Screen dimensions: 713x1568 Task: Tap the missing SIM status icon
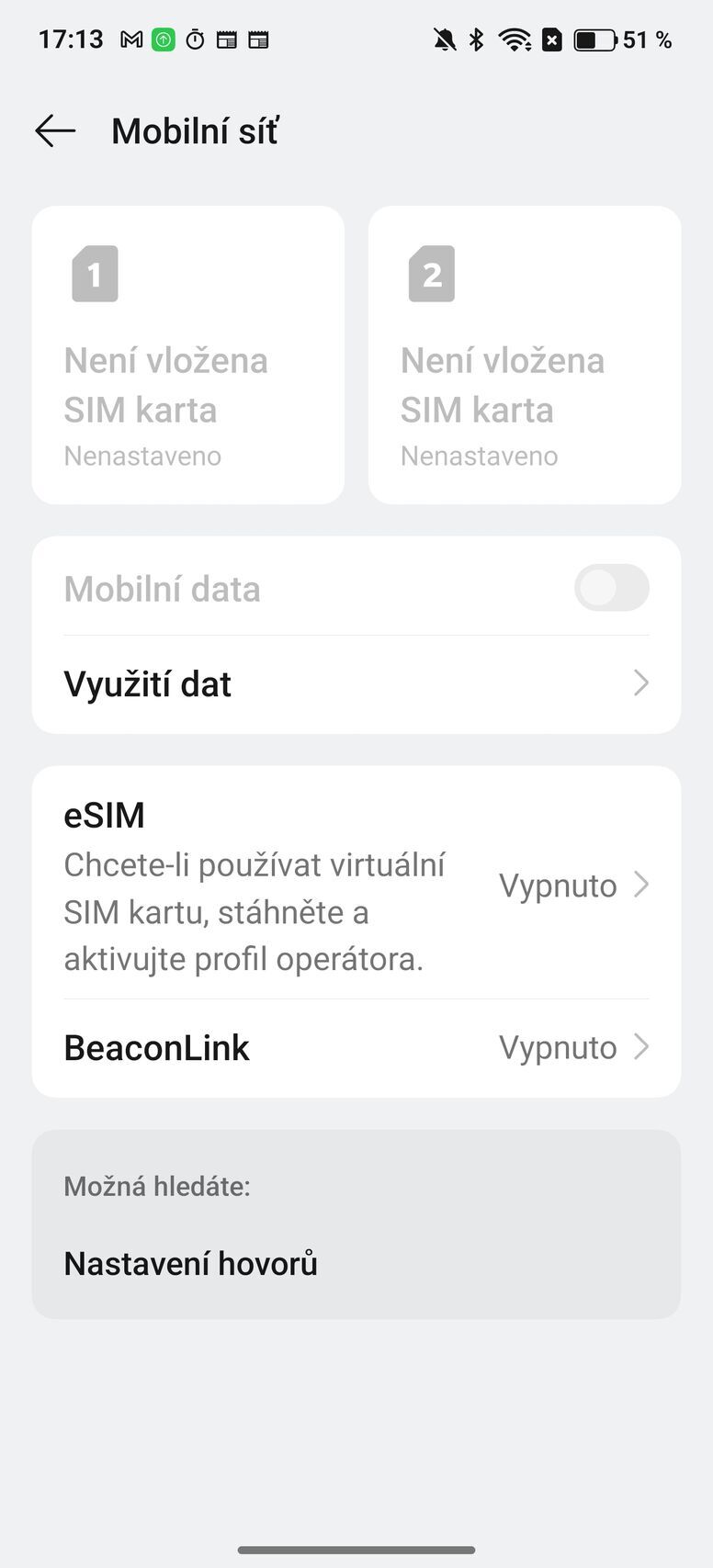(x=552, y=39)
